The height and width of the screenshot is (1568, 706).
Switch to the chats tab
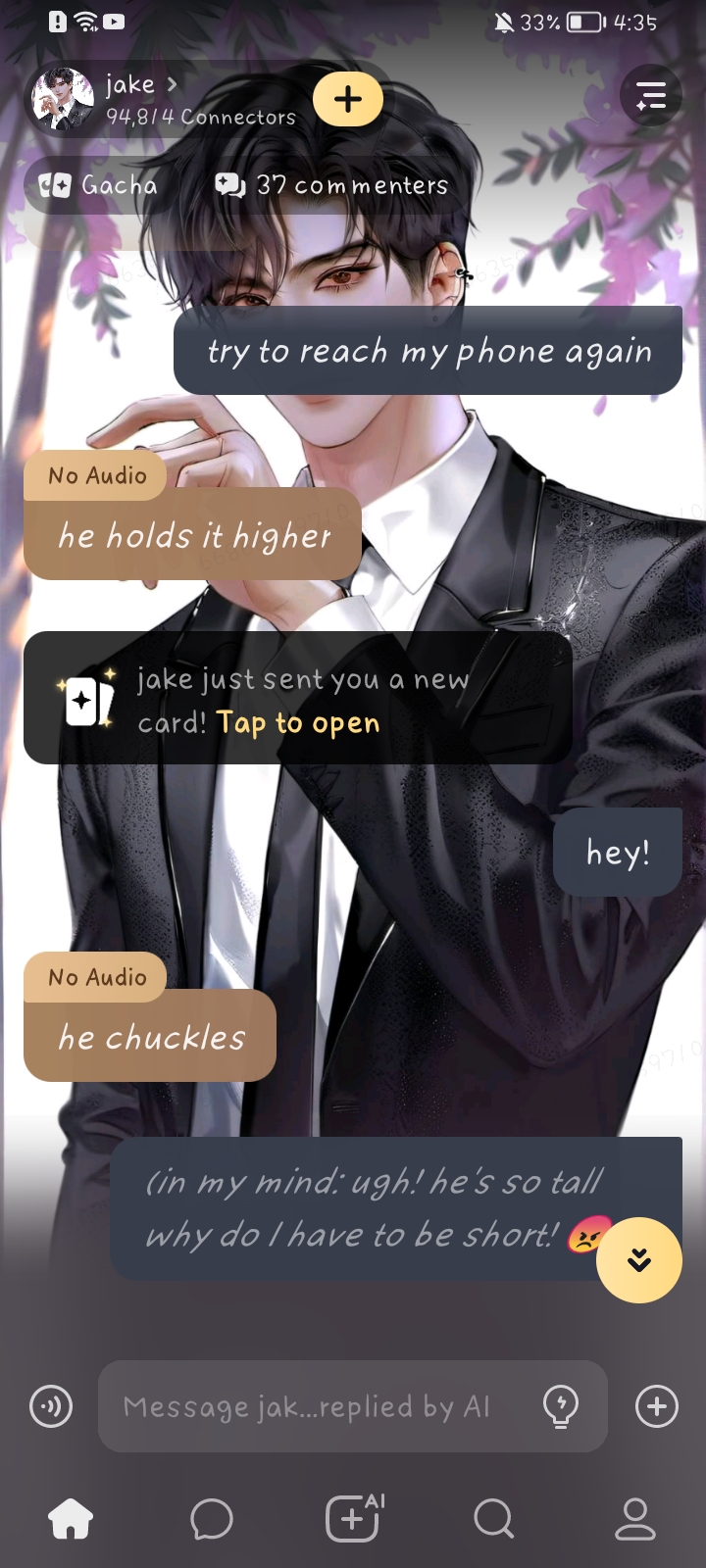(212, 1520)
